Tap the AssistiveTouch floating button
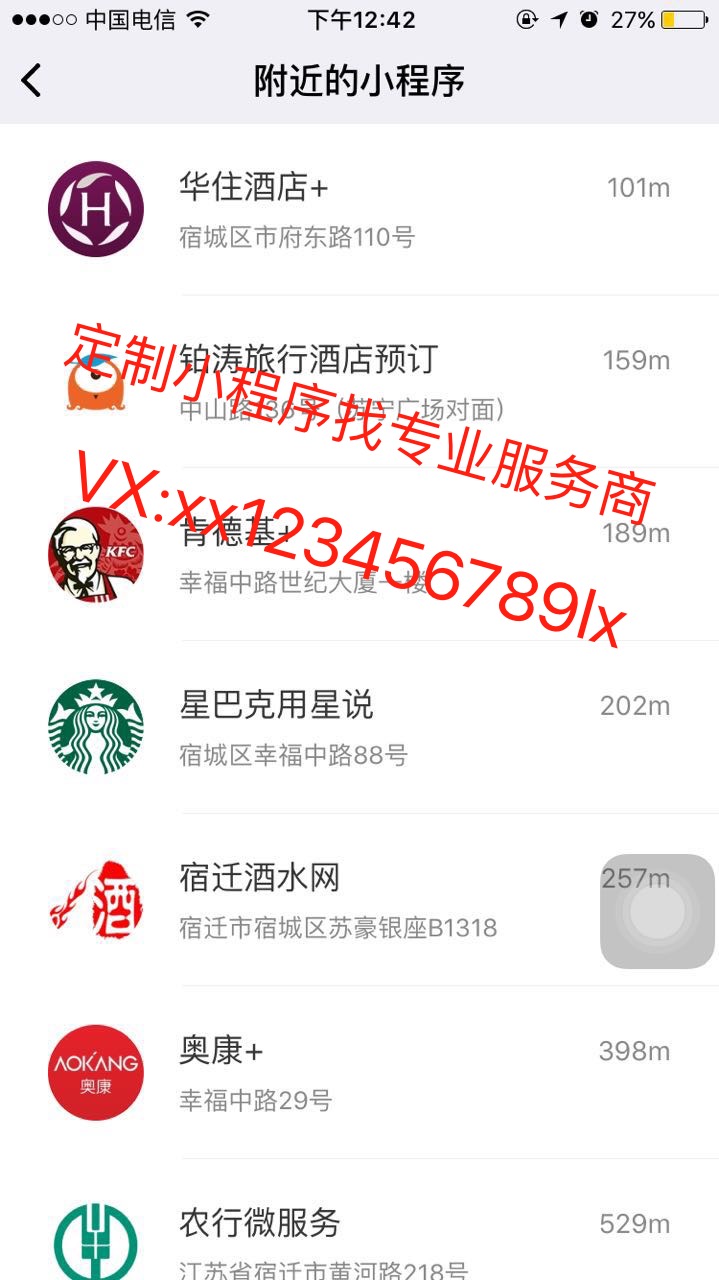The width and height of the screenshot is (719, 1280). pyautogui.click(x=657, y=911)
